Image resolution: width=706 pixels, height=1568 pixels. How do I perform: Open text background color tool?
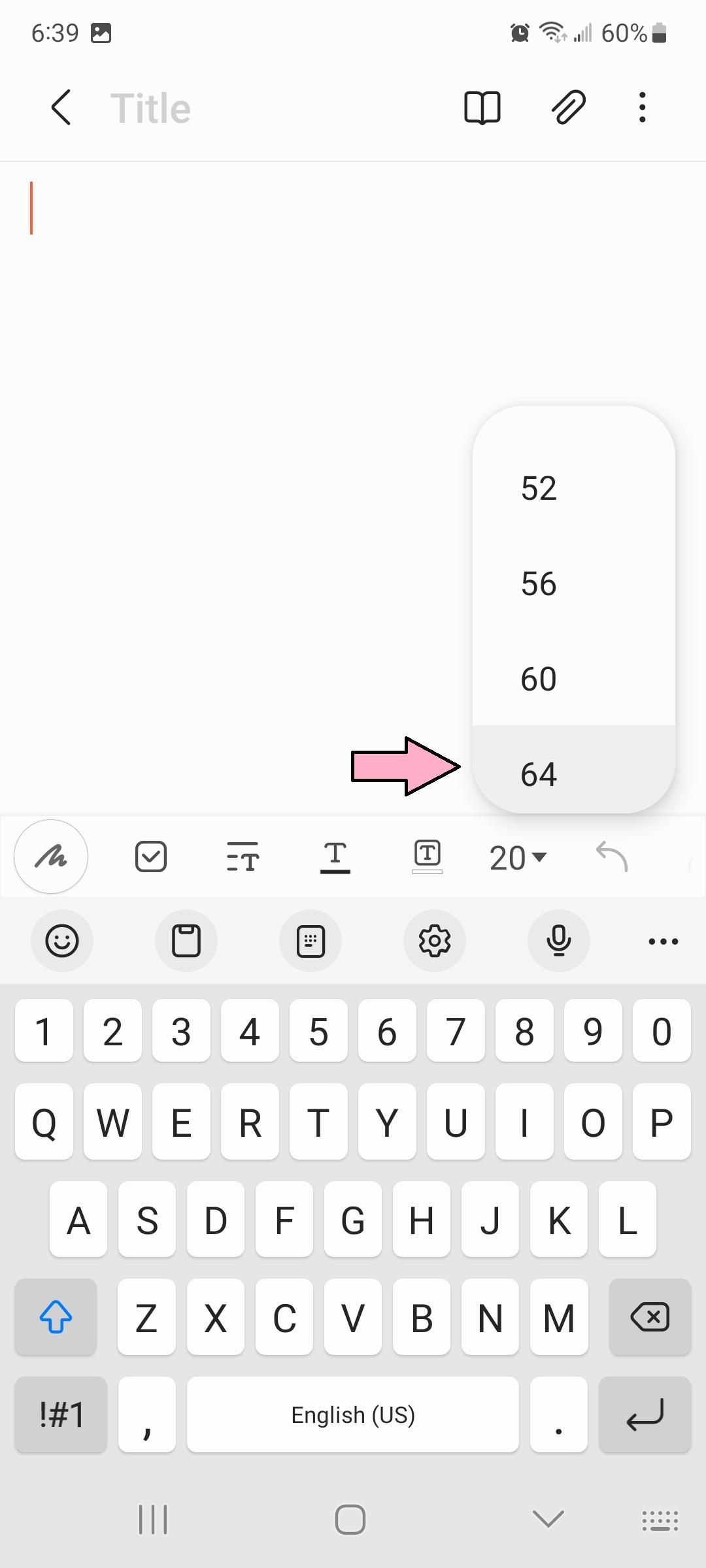click(x=428, y=857)
